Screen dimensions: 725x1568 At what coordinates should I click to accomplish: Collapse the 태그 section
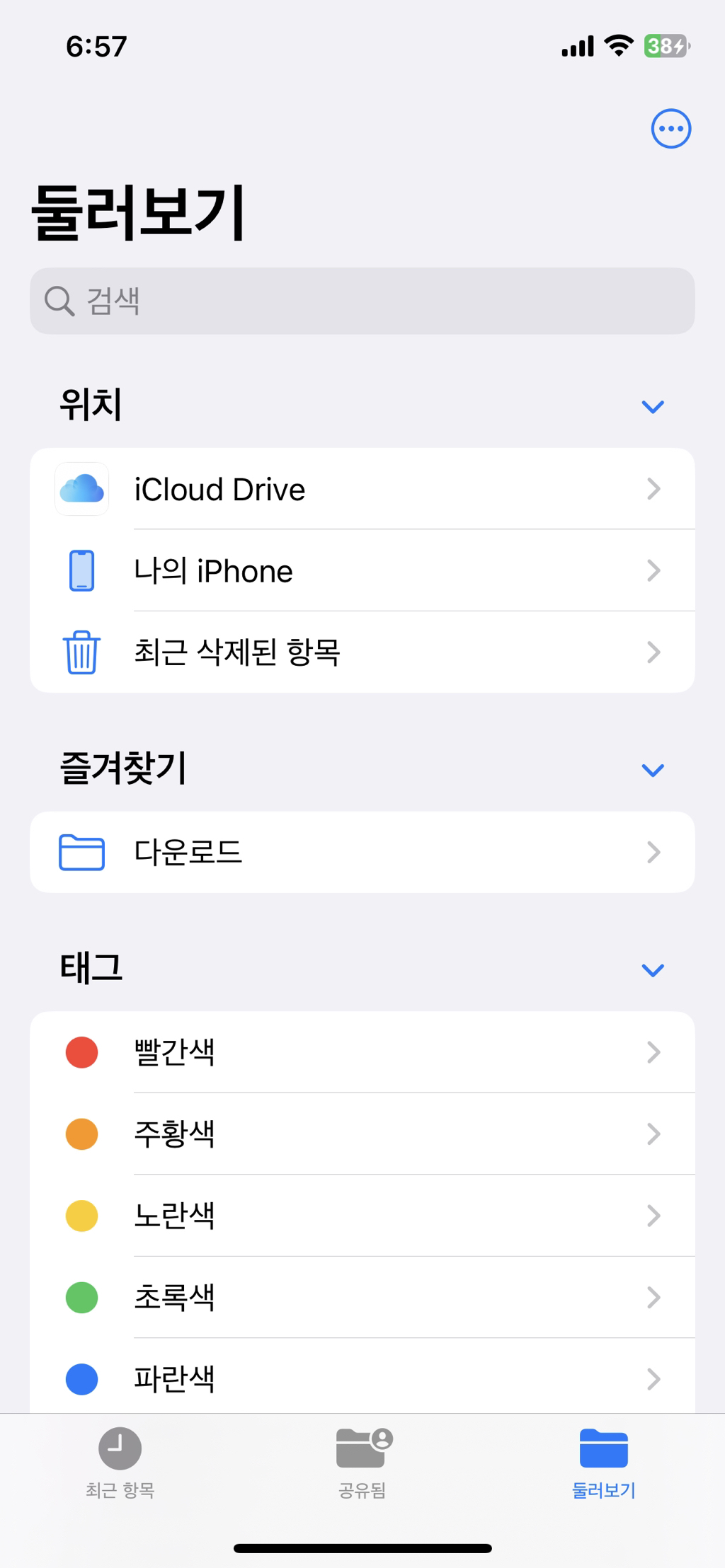click(x=652, y=969)
